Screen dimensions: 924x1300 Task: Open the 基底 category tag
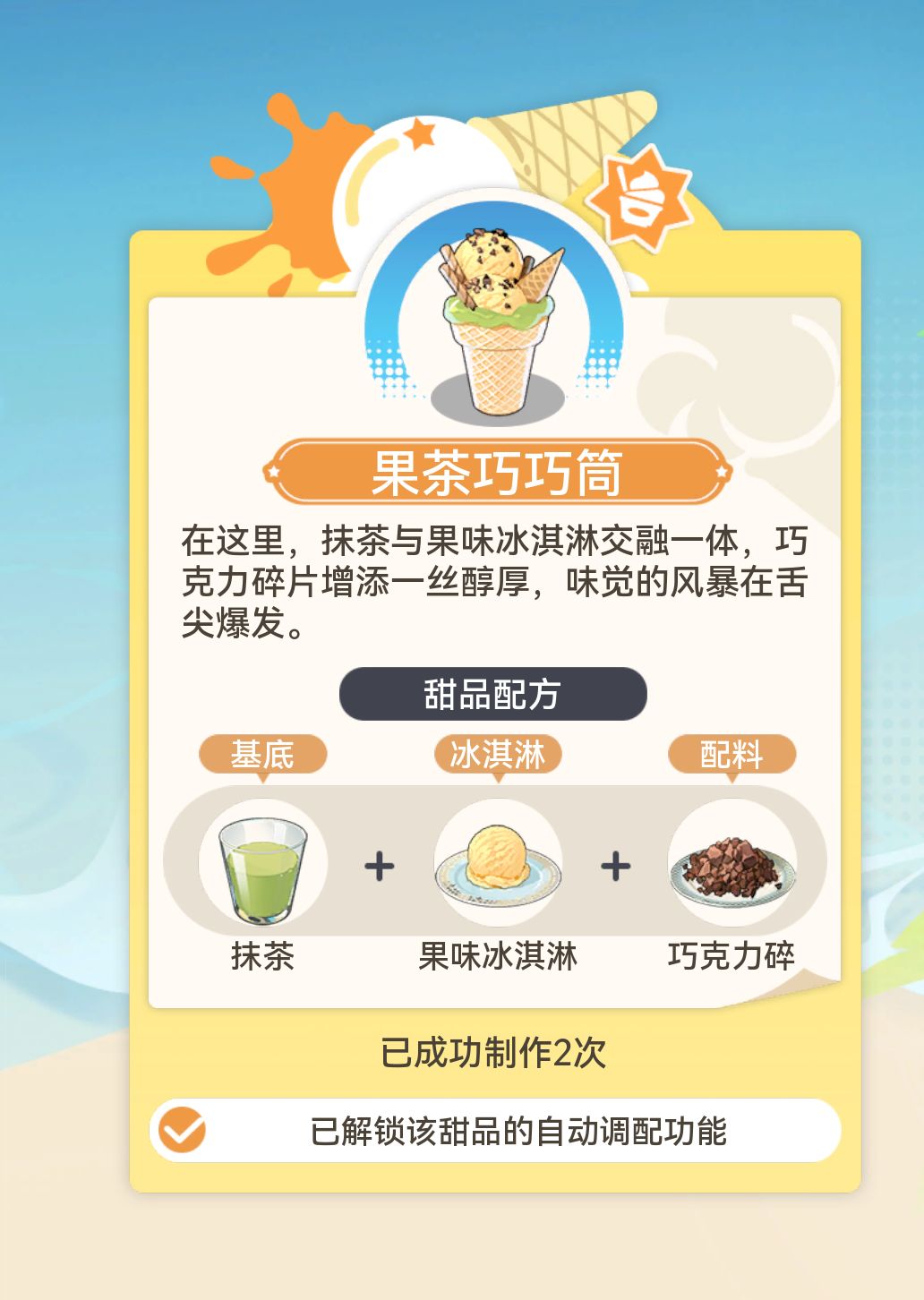[266, 755]
